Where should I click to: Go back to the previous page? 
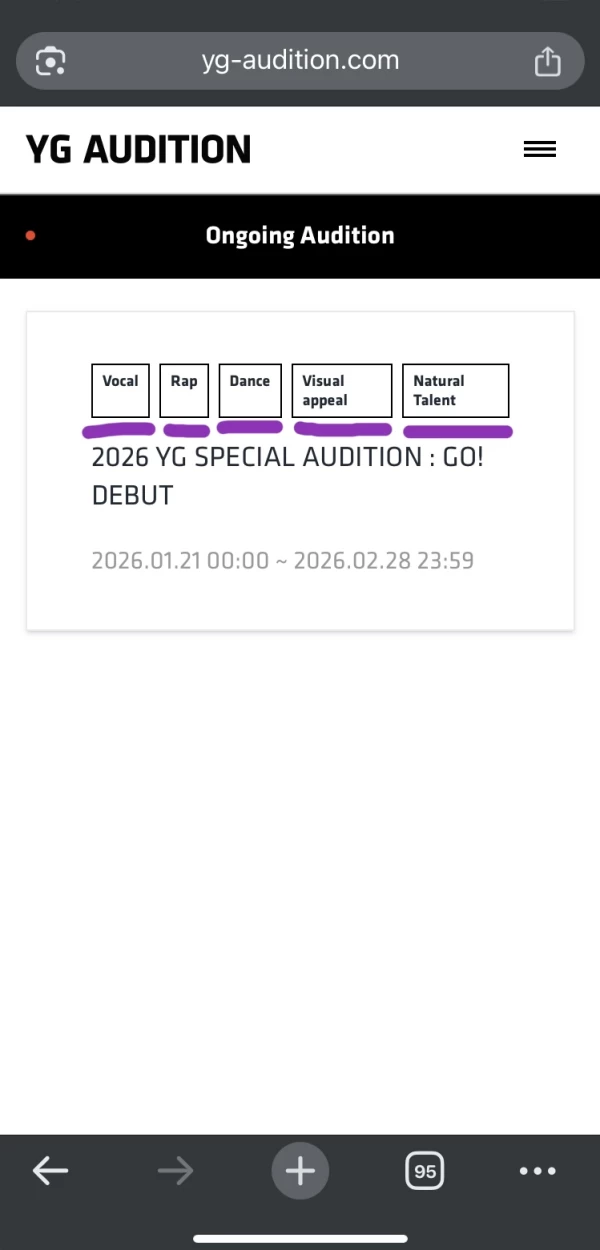[x=50, y=1171]
